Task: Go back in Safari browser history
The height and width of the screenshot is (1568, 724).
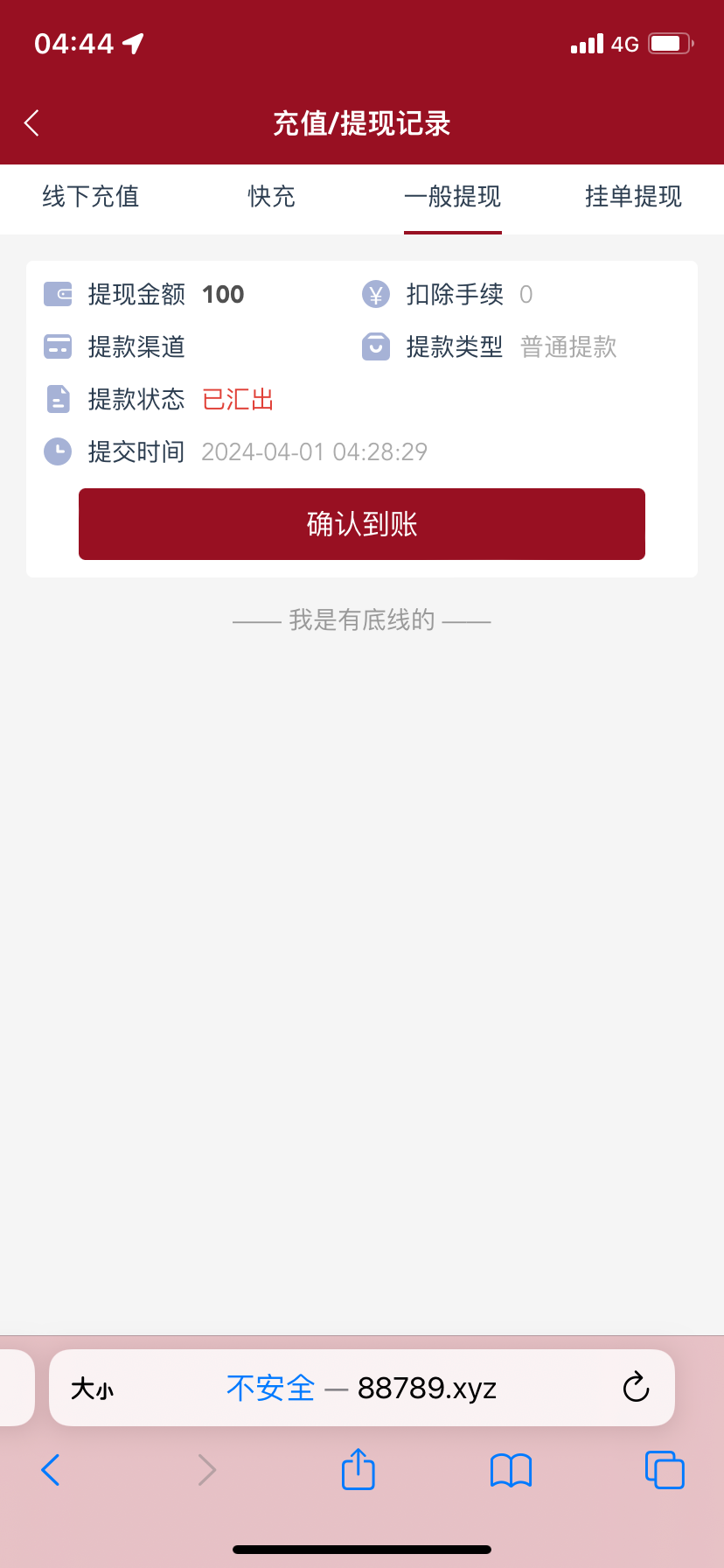Action: pos(51,1470)
